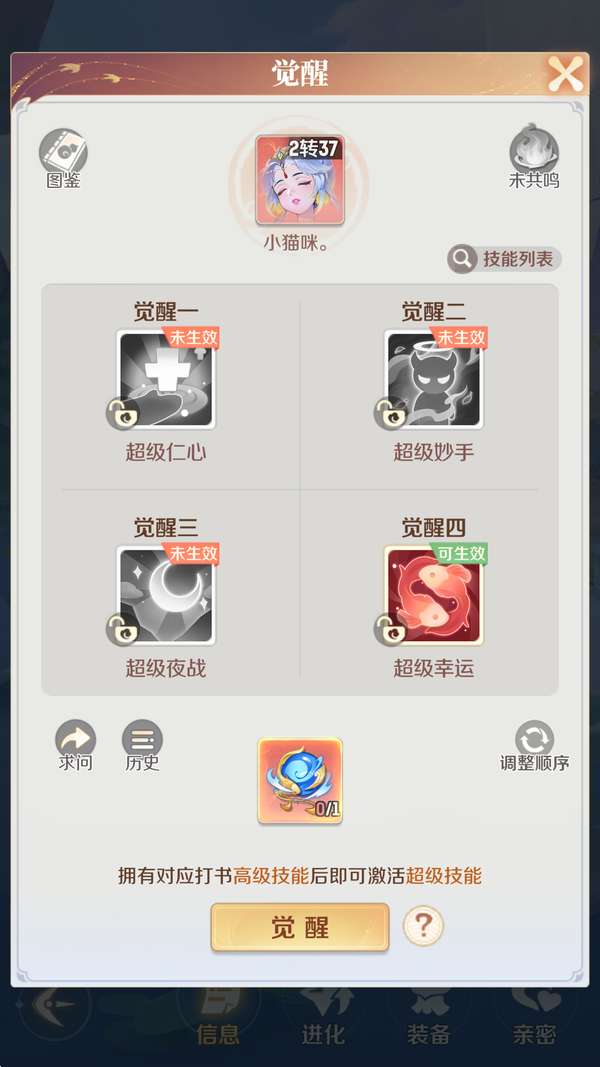600x1067 pixels.
Task: Open the question mark help
Action: click(423, 926)
